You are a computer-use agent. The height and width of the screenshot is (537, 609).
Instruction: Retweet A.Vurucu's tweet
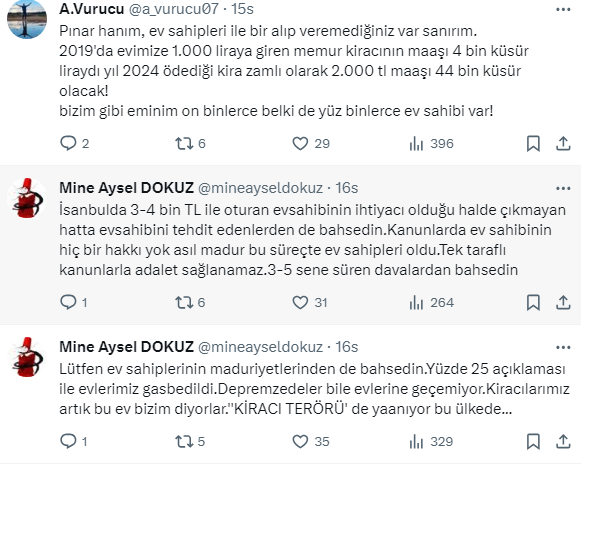click(184, 144)
